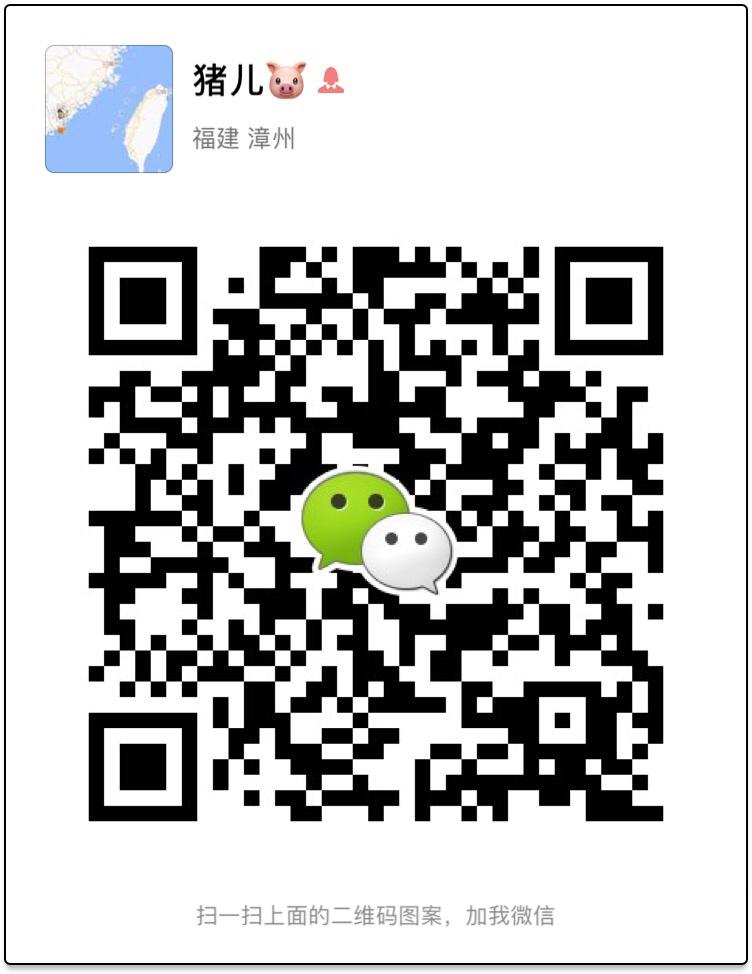Image resolution: width=752 pixels, height=974 pixels.
Task: Click the girl emoji after the pig emoji
Action: [x=335, y=80]
